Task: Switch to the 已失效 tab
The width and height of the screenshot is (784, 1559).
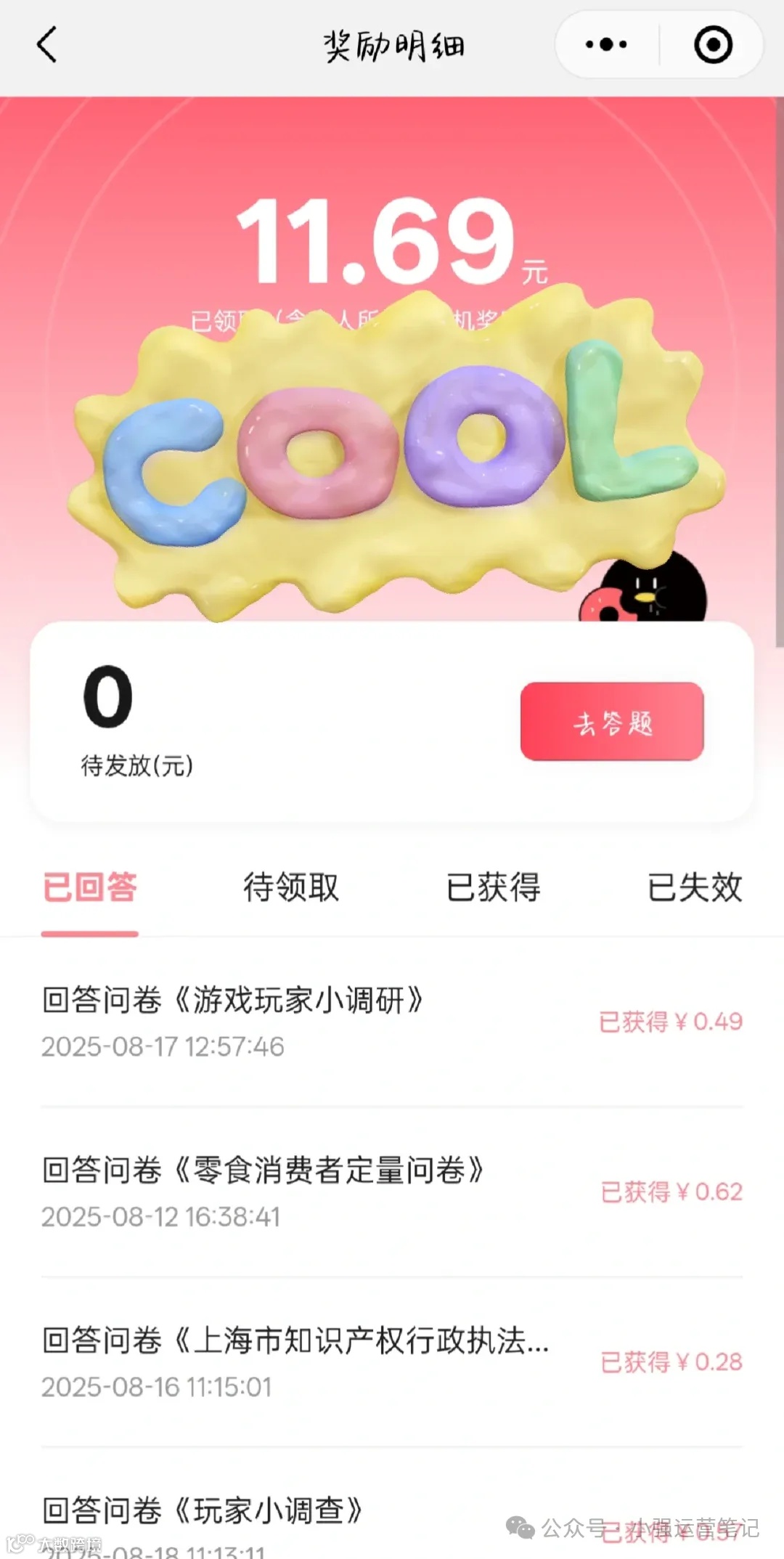Action: [694, 888]
